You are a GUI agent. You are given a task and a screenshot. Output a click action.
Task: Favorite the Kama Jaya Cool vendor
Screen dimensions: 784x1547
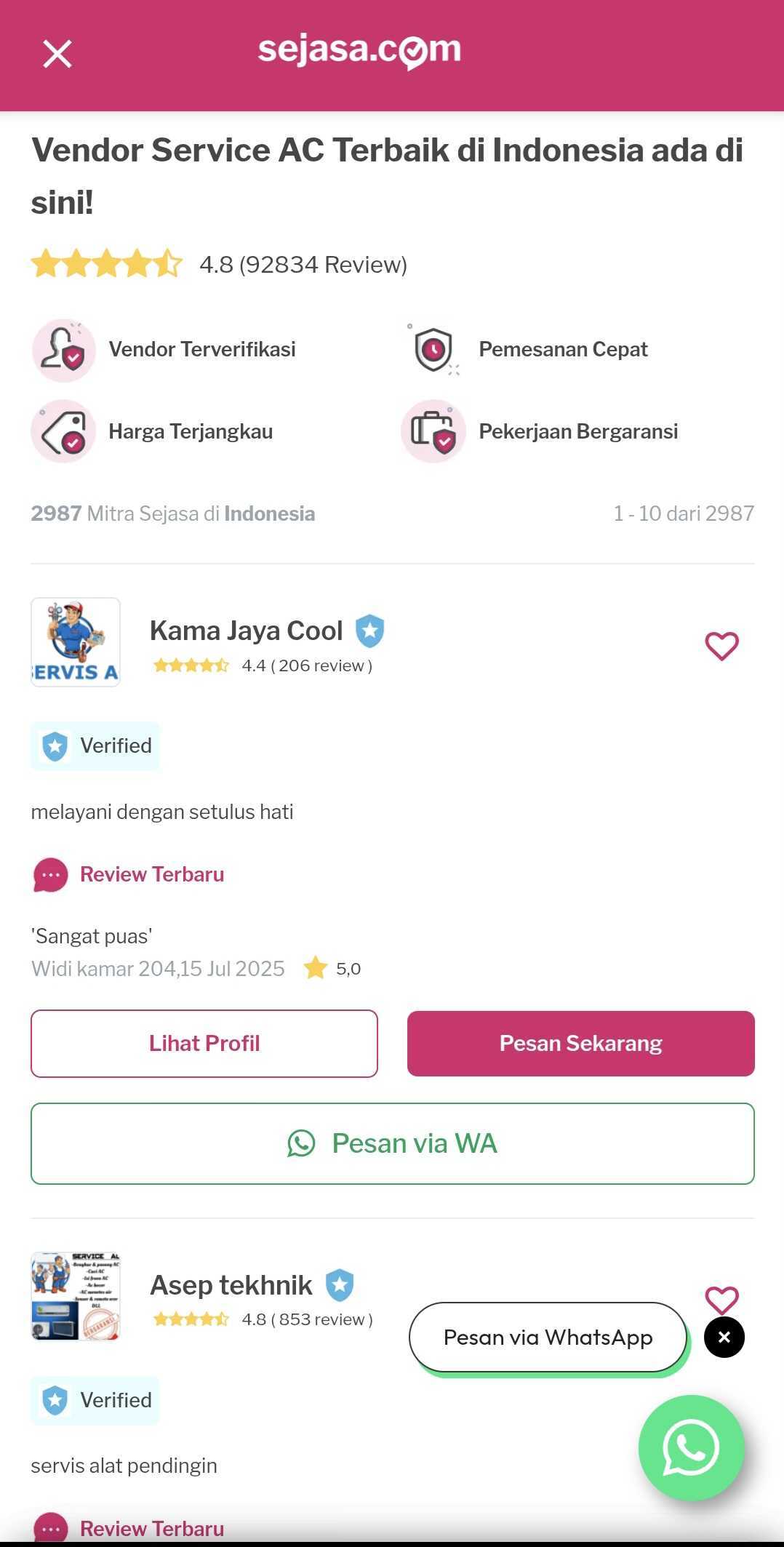(x=721, y=646)
